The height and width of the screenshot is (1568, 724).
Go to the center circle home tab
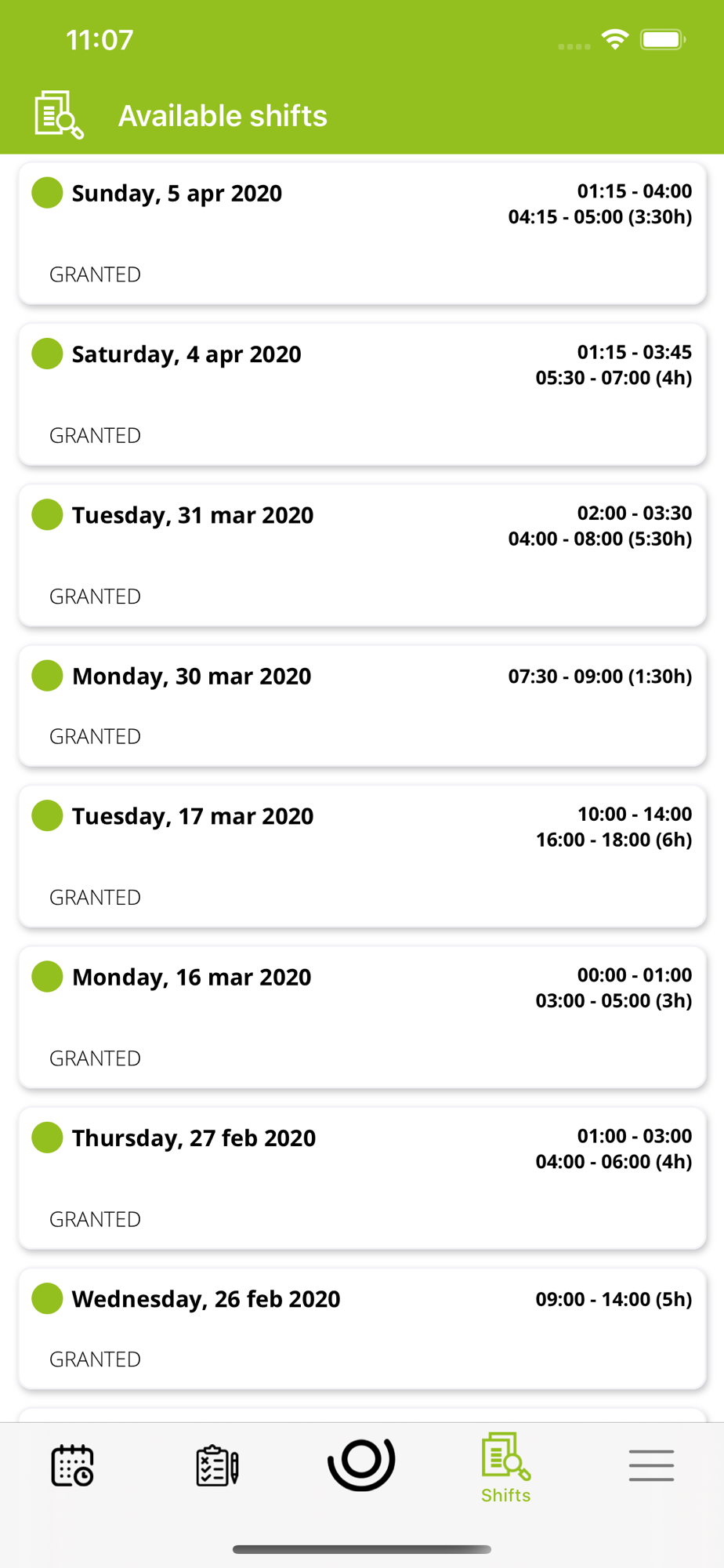coord(361,1464)
